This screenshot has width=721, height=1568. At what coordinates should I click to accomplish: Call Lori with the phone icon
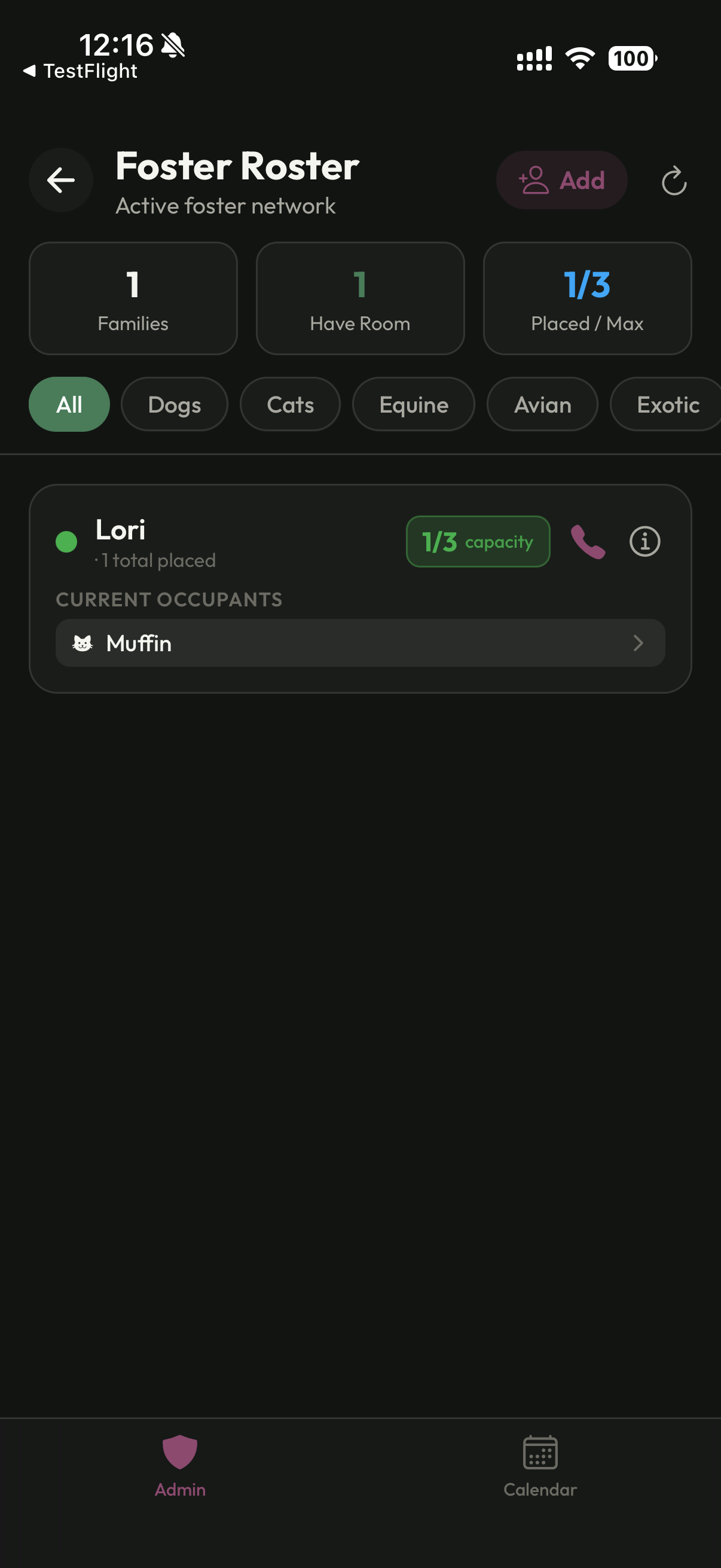pyautogui.click(x=588, y=541)
